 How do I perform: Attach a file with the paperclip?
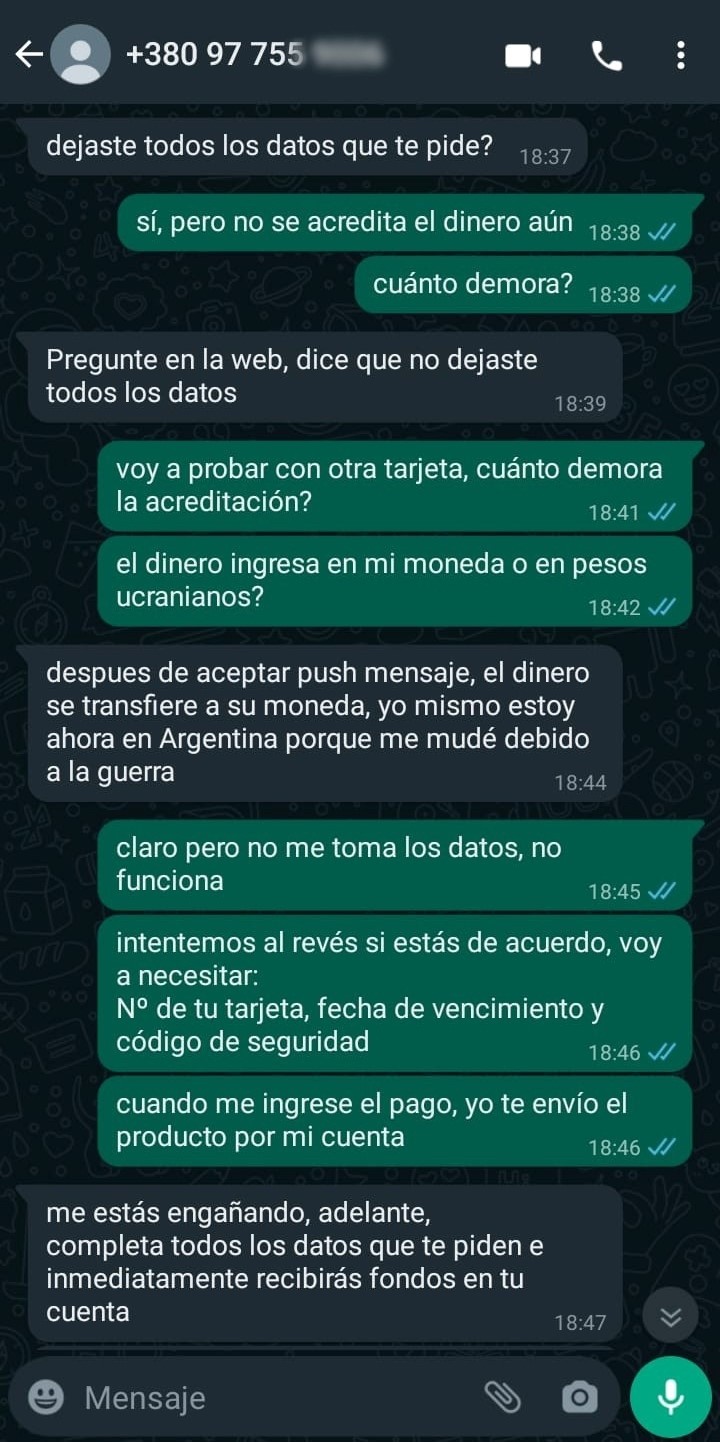click(502, 1397)
